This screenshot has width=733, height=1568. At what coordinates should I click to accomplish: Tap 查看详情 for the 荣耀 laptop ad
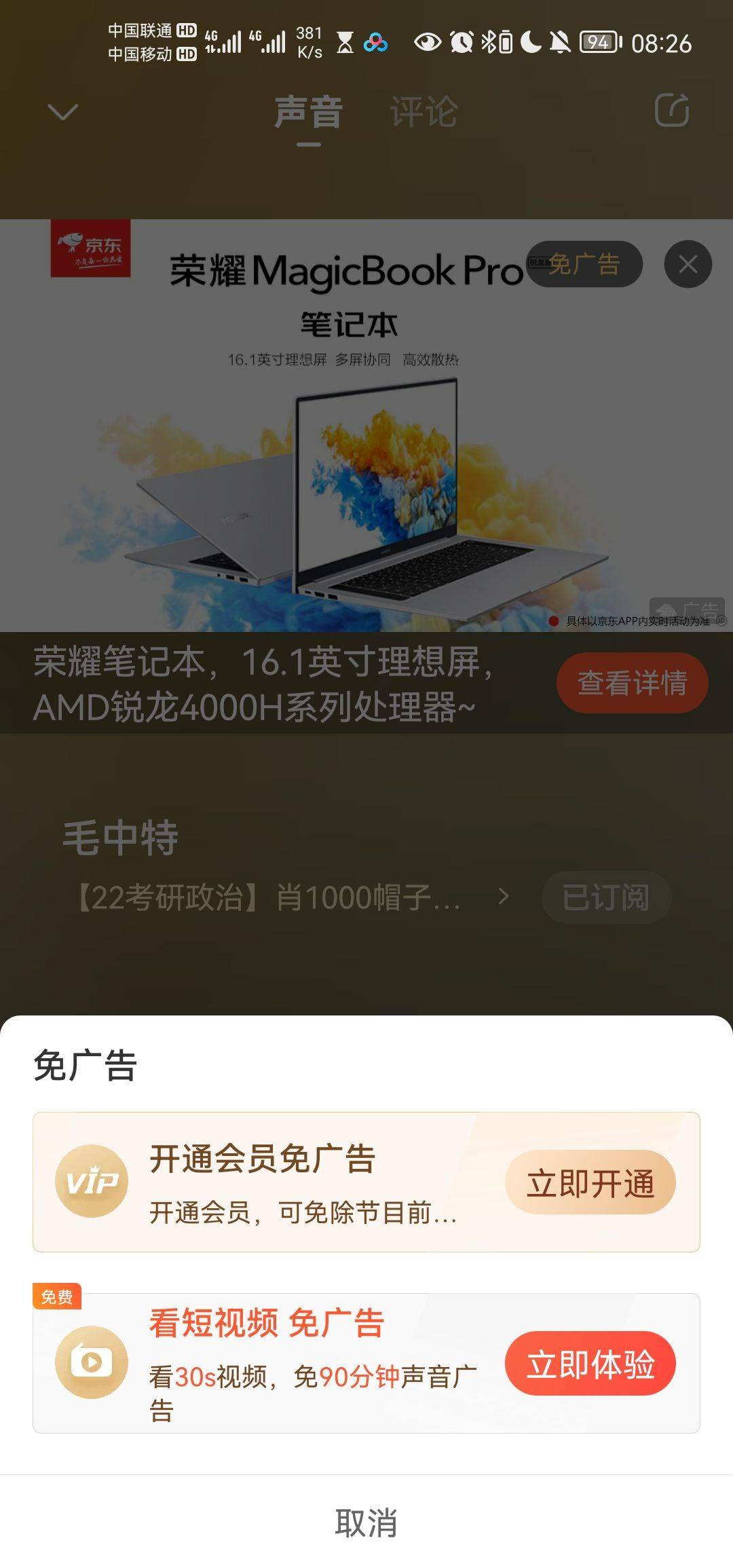632,682
